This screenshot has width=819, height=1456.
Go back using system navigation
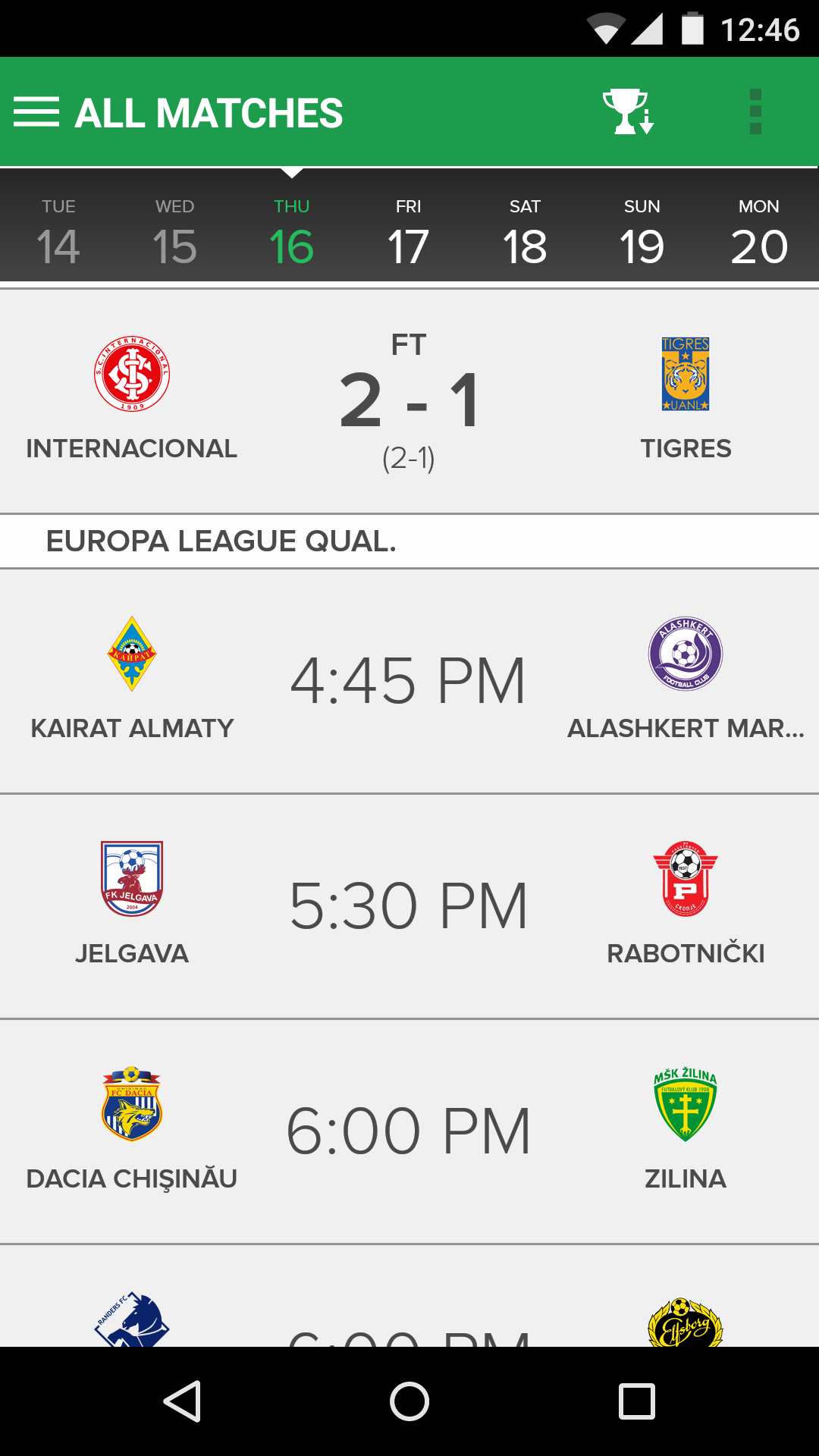182,1401
